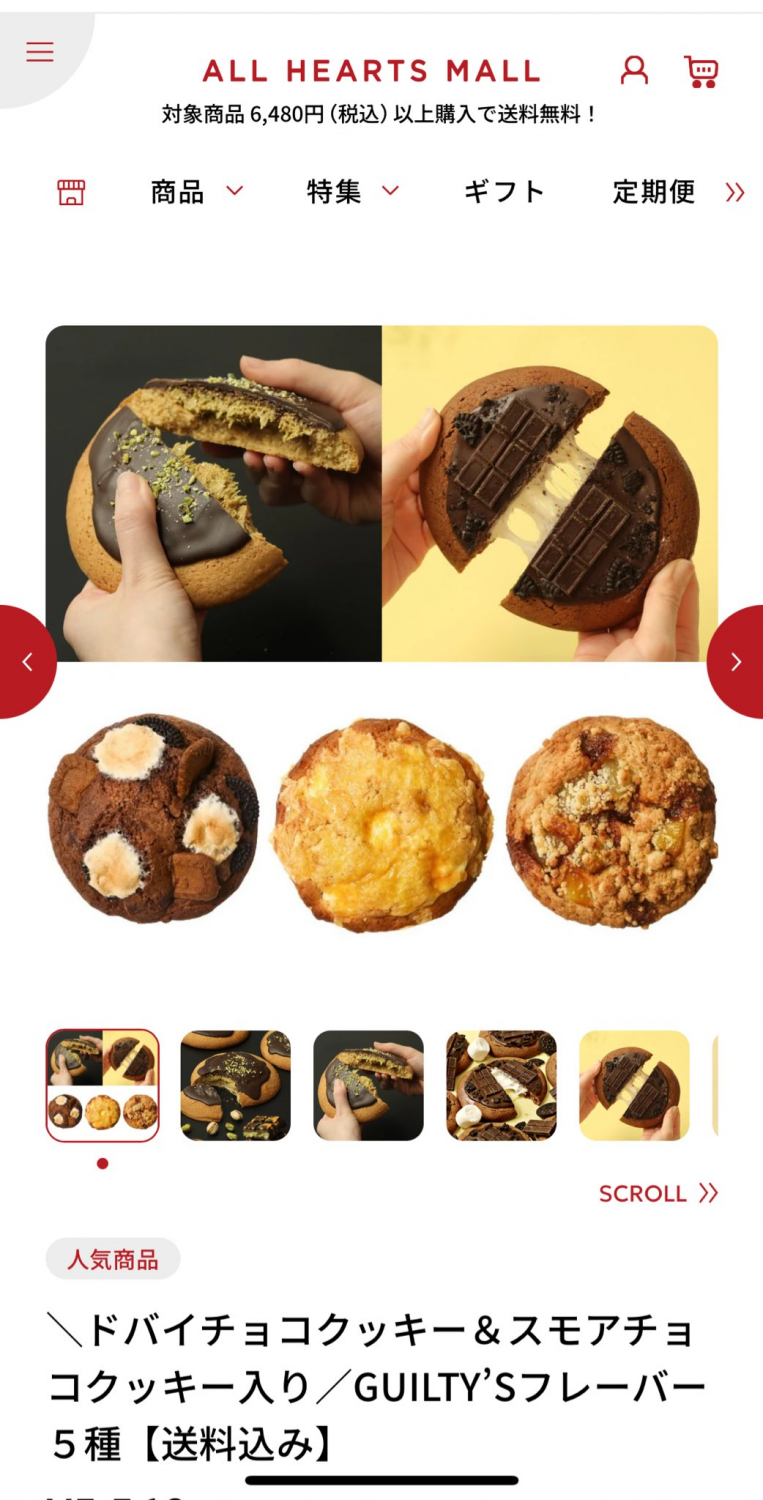Tap the SCROLL arrows link
The image size is (763, 1500).
tap(658, 1193)
